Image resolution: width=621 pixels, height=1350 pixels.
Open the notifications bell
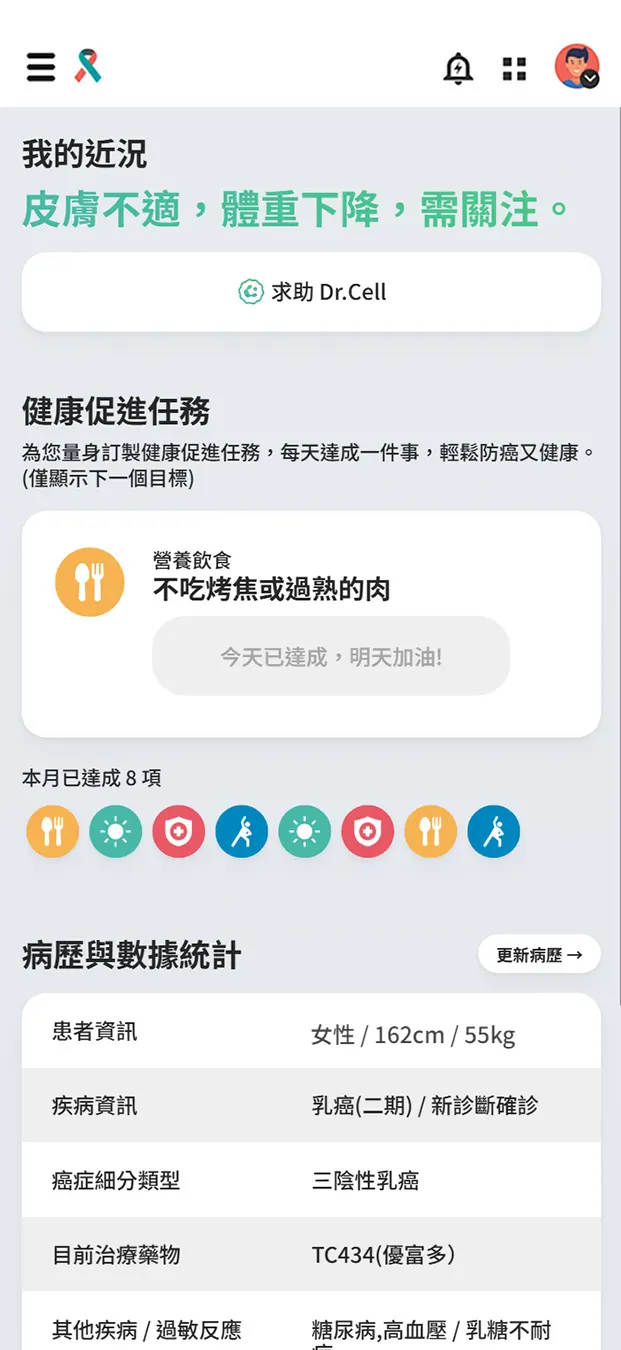tap(458, 68)
